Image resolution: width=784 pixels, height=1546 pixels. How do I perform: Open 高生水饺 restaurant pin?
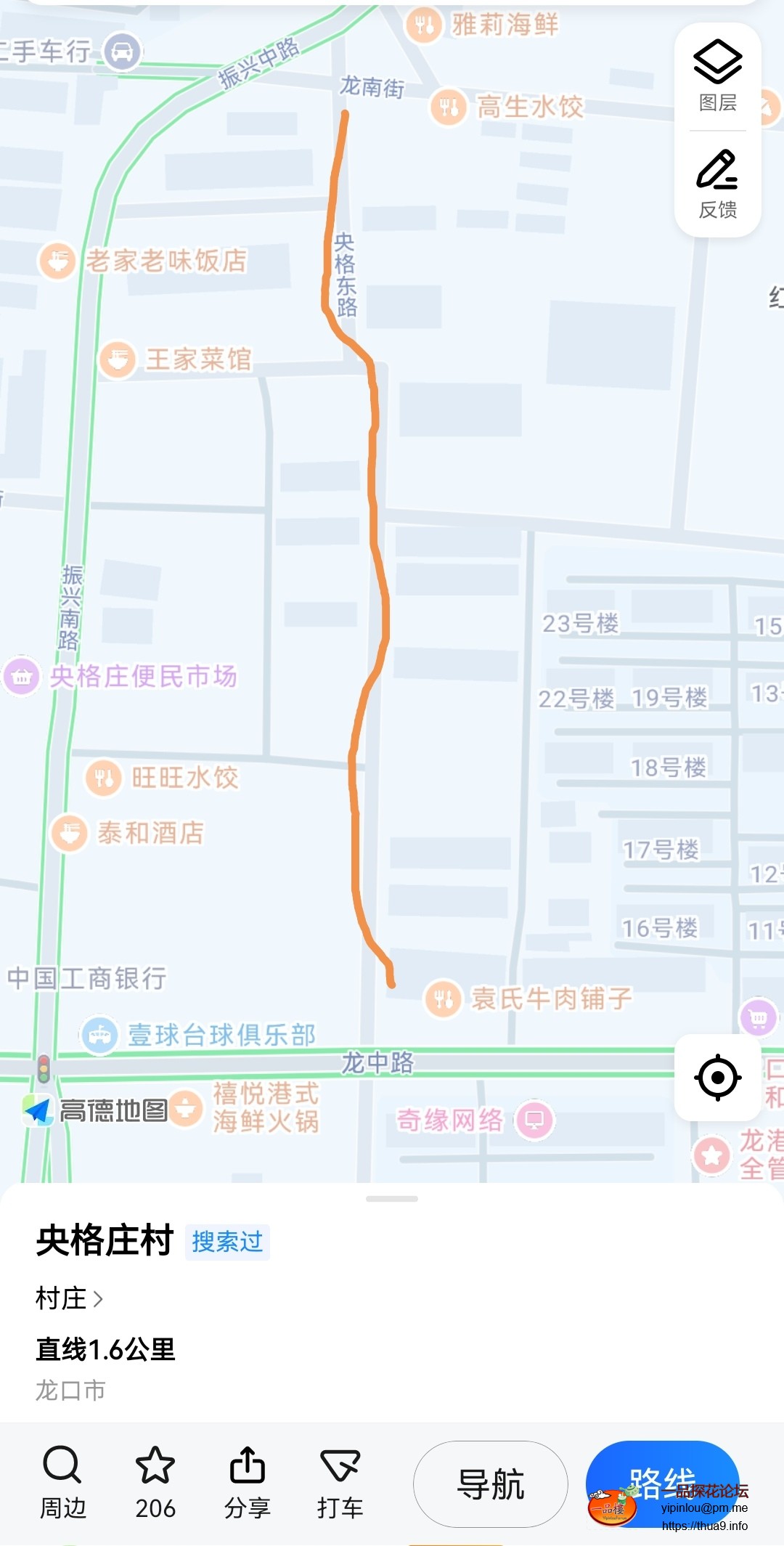(449, 107)
